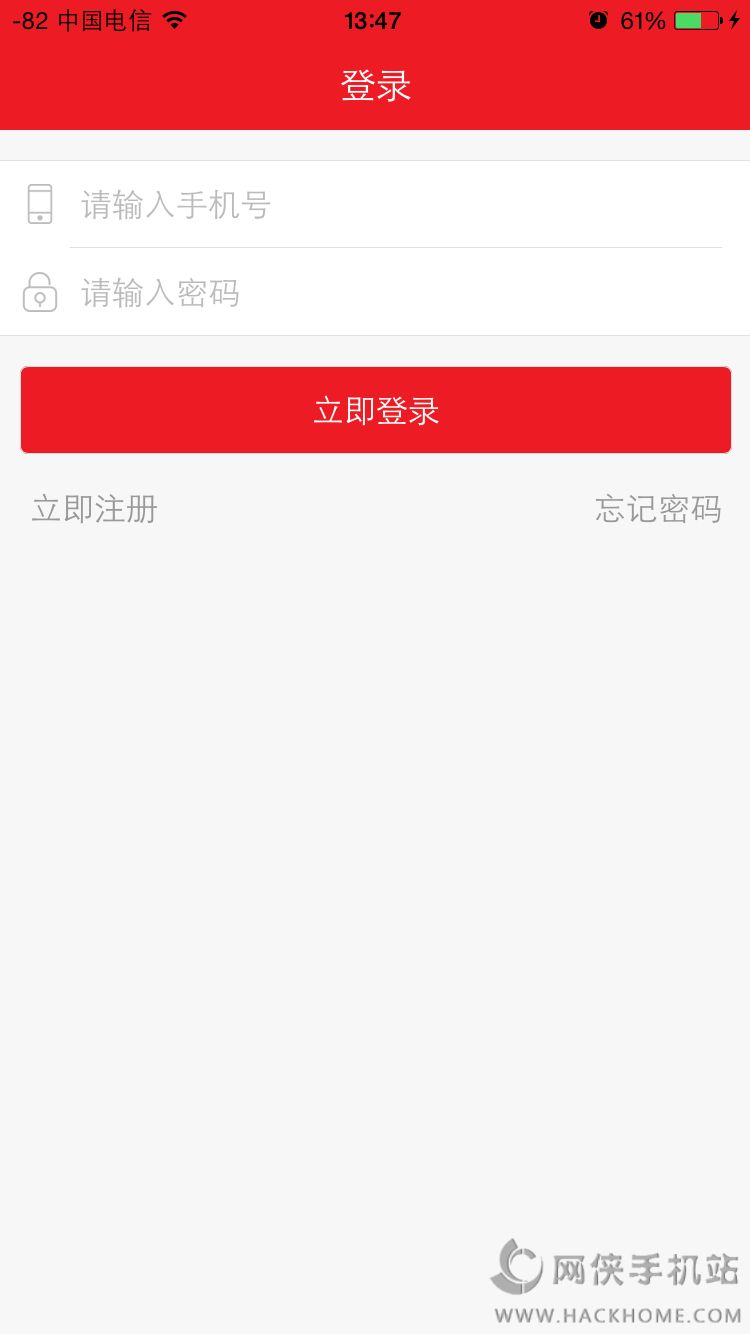Tap the phone number input field
The image size is (750, 1334).
point(400,205)
